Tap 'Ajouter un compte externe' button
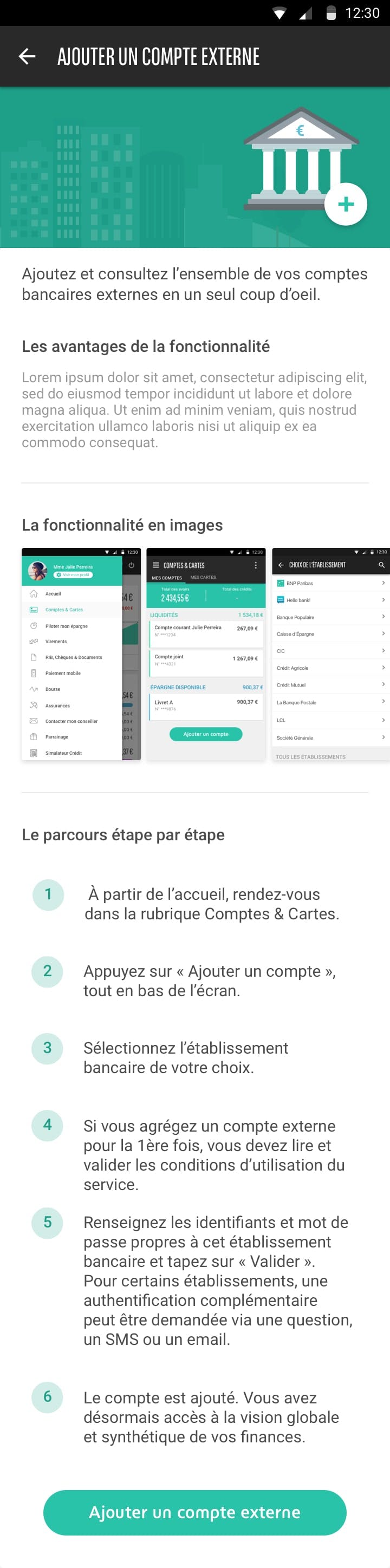The image size is (390, 1568). [x=195, y=1512]
